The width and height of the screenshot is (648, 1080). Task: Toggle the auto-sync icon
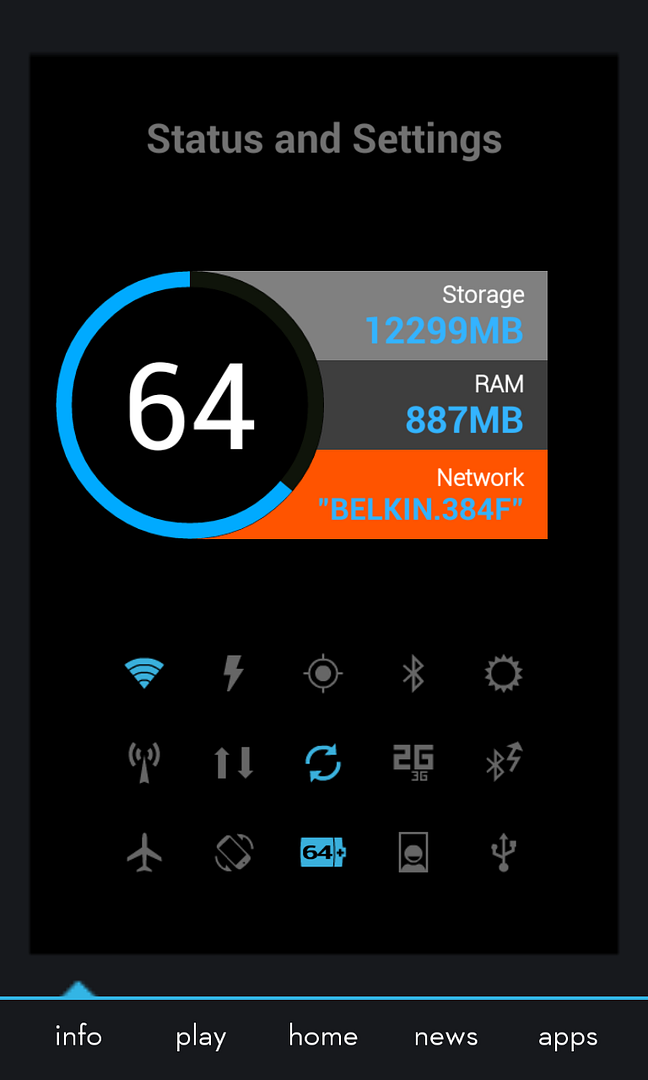[323, 763]
